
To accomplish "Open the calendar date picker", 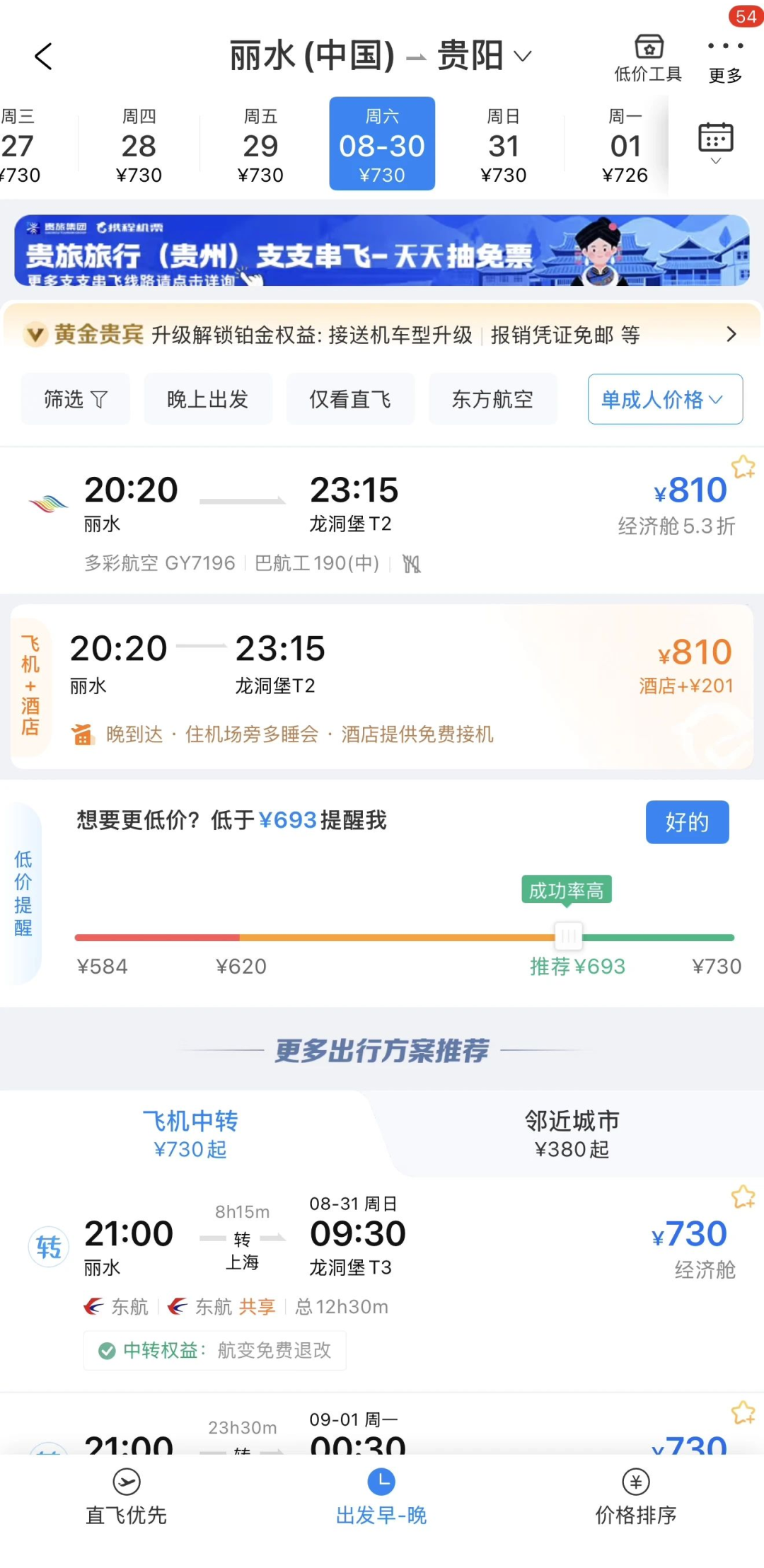I will (x=716, y=143).
